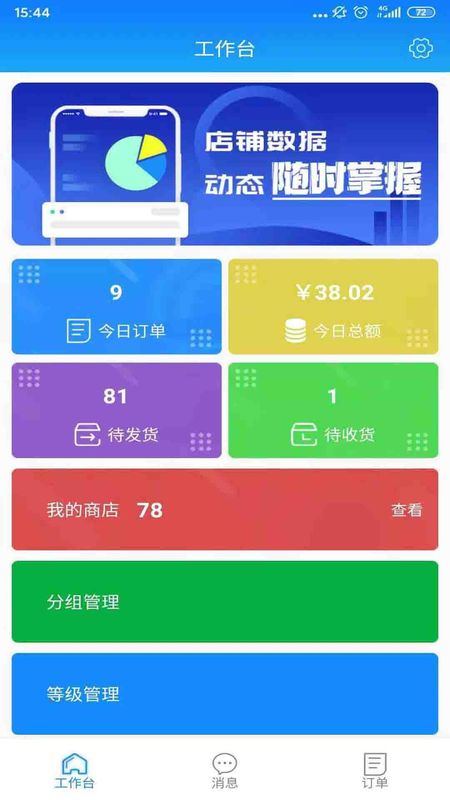Select the 工作台 tab
This screenshot has height=800, width=450.
74,771
